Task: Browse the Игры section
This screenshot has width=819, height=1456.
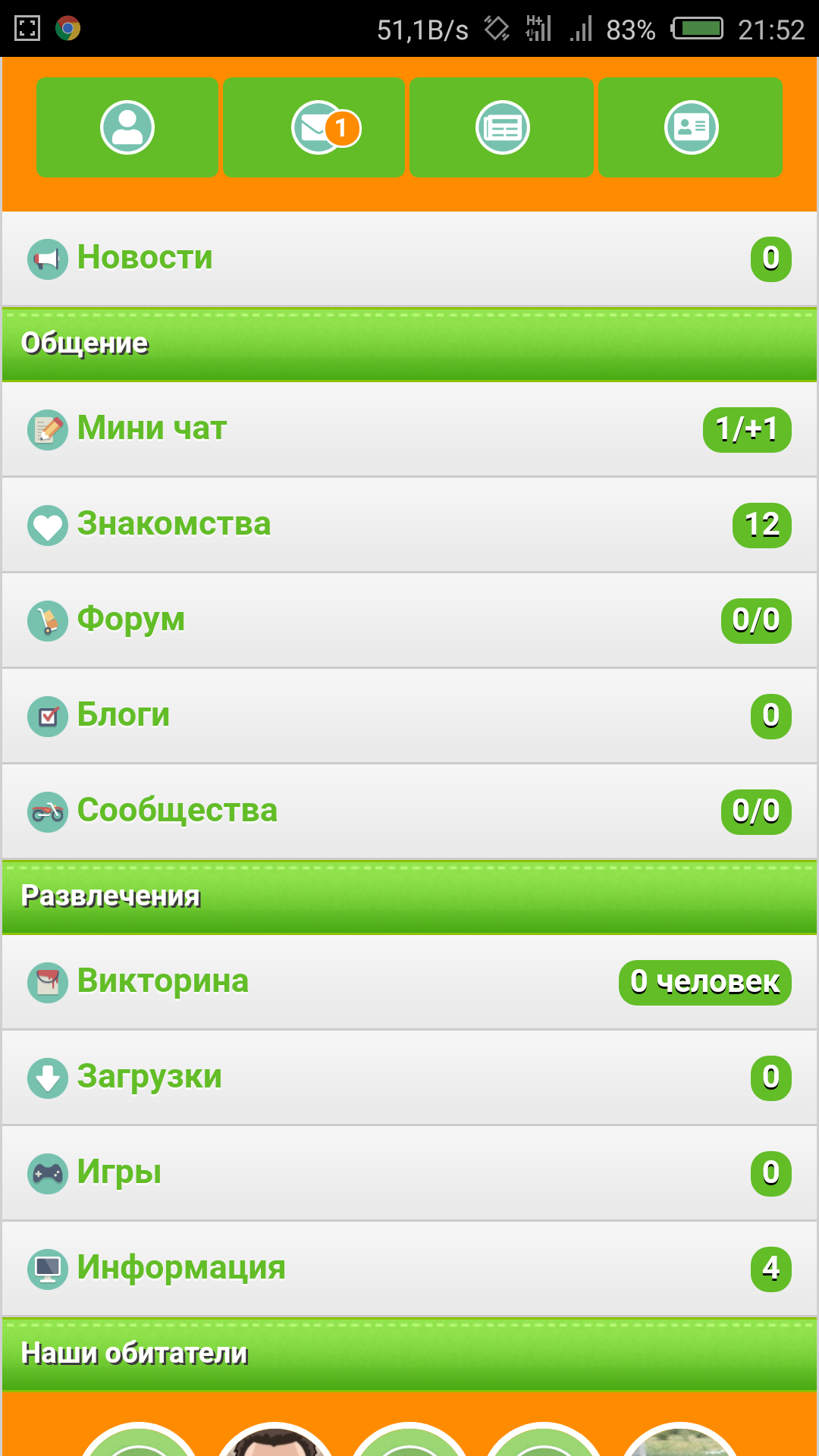Action: [119, 1172]
